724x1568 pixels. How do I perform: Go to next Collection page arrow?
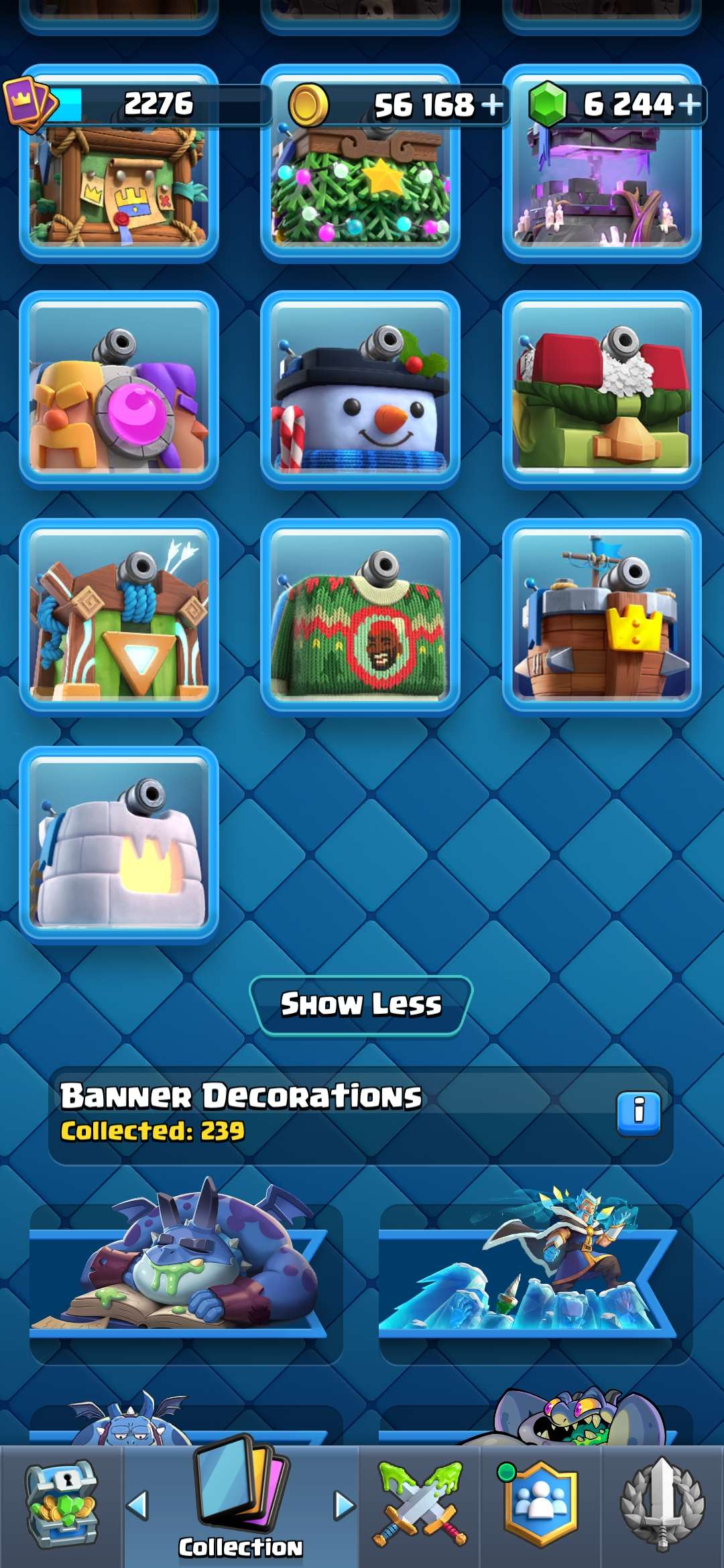[x=345, y=1506]
